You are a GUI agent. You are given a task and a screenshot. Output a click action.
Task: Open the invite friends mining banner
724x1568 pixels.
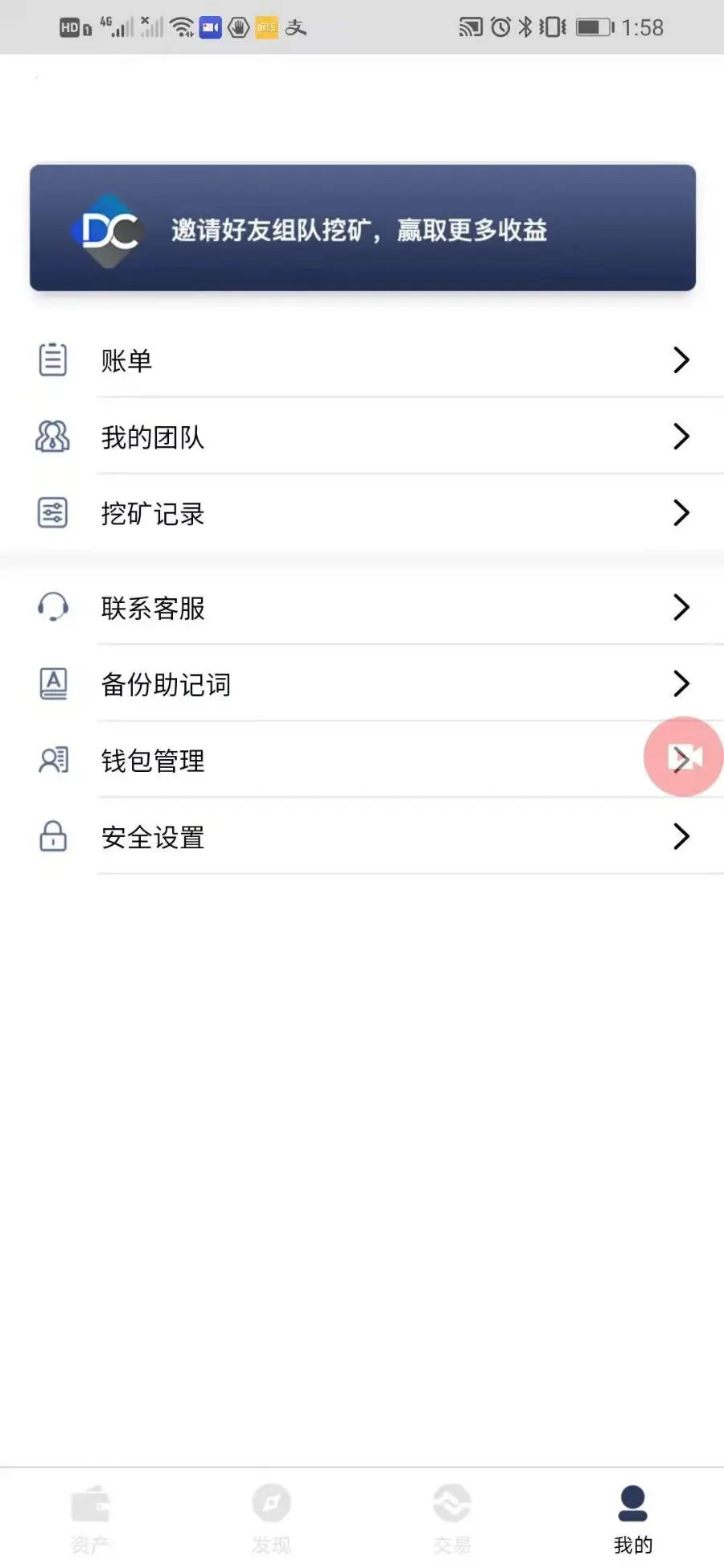coord(362,228)
